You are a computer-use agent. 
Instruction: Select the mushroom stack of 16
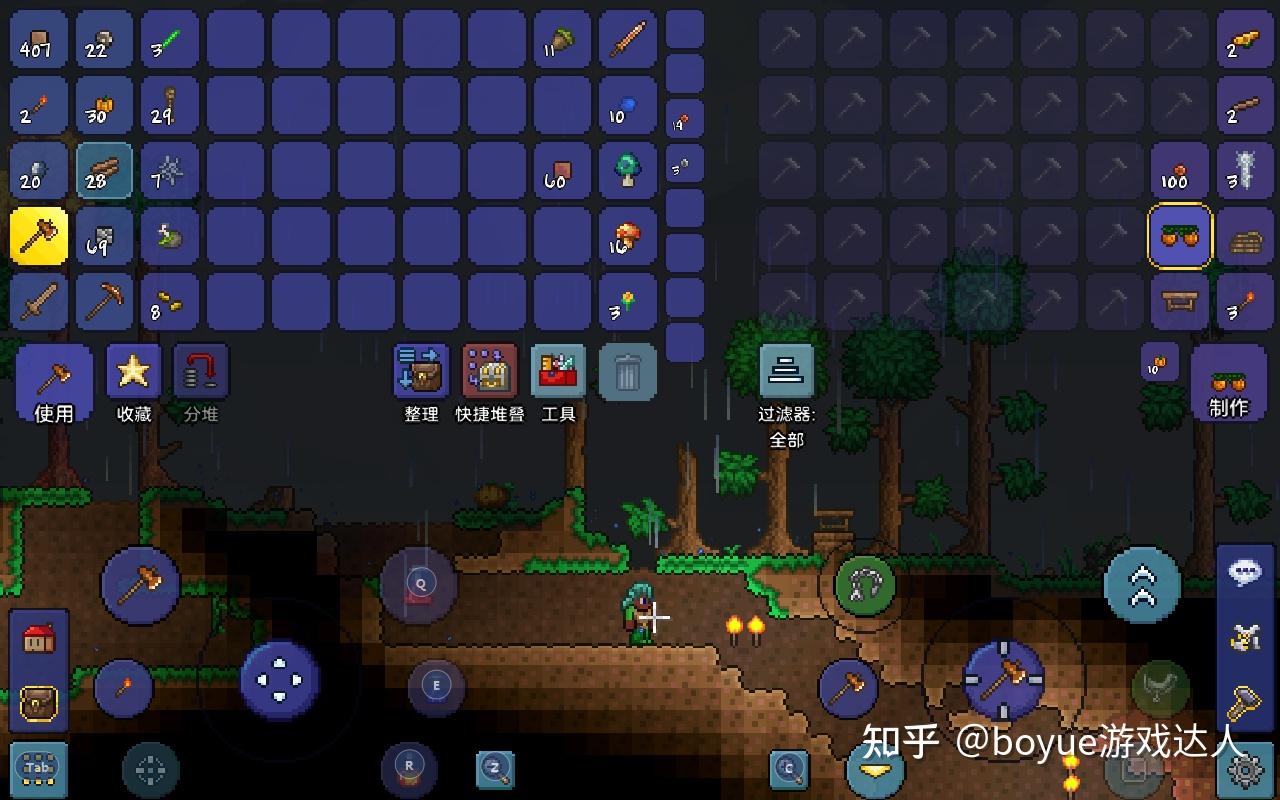[628, 237]
